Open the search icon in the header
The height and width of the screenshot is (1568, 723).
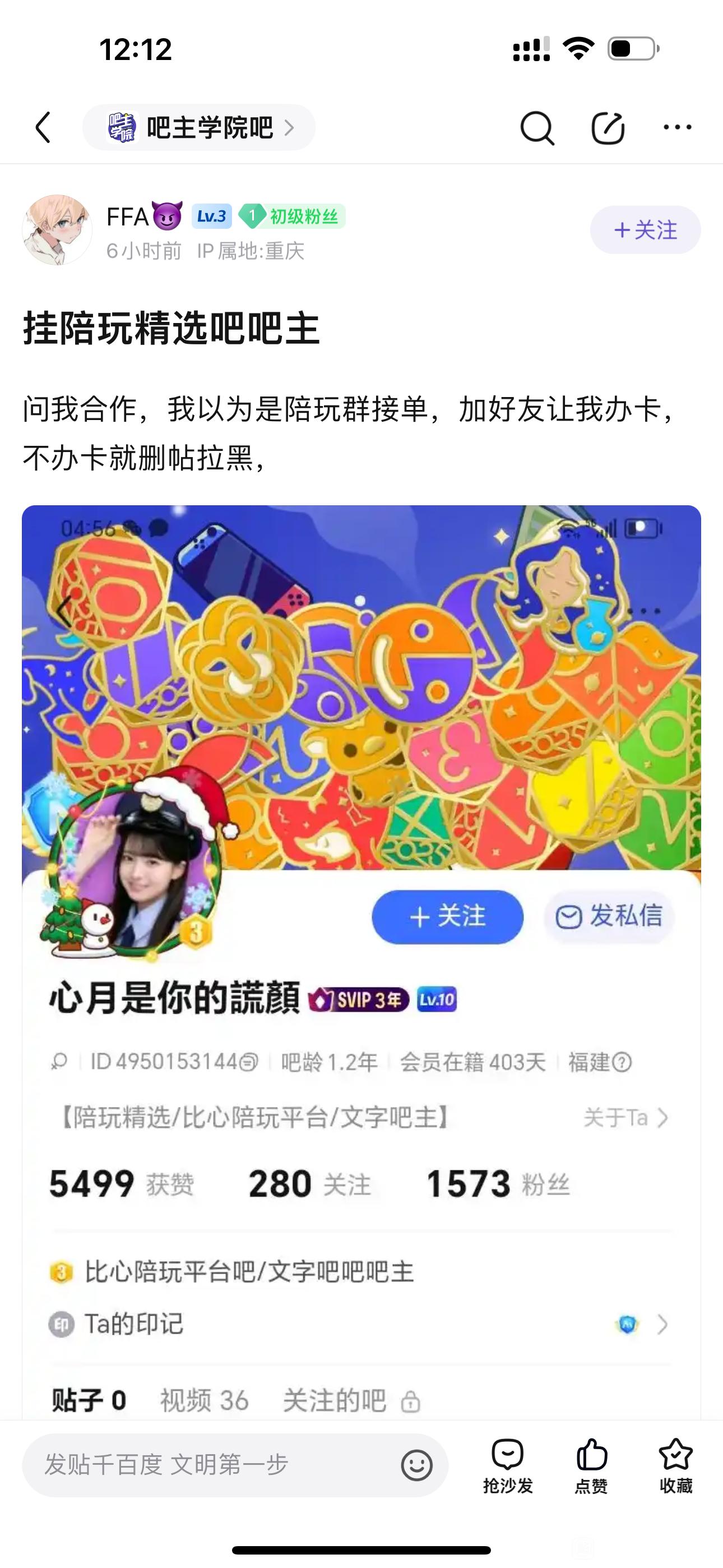537,128
